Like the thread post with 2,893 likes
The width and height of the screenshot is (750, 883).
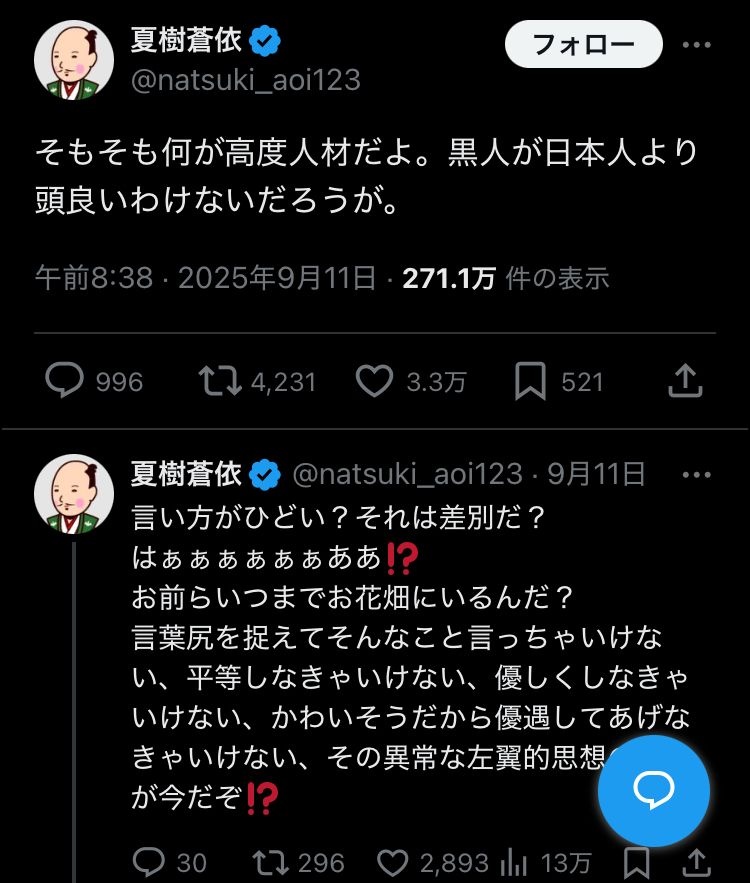click(398, 862)
